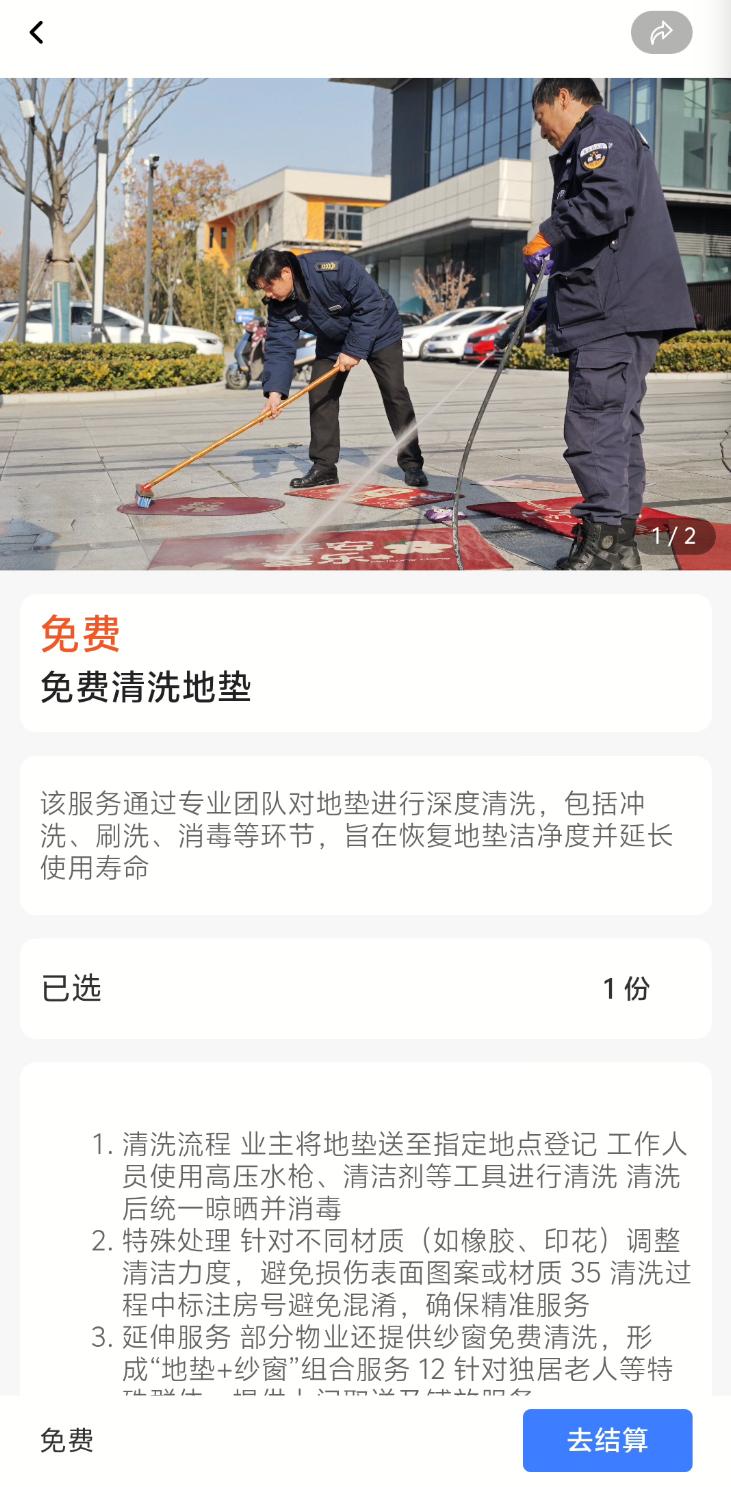Go back using the top-left arrow
The image size is (731, 1487).
pyautogui.click(x=37, y=33)
